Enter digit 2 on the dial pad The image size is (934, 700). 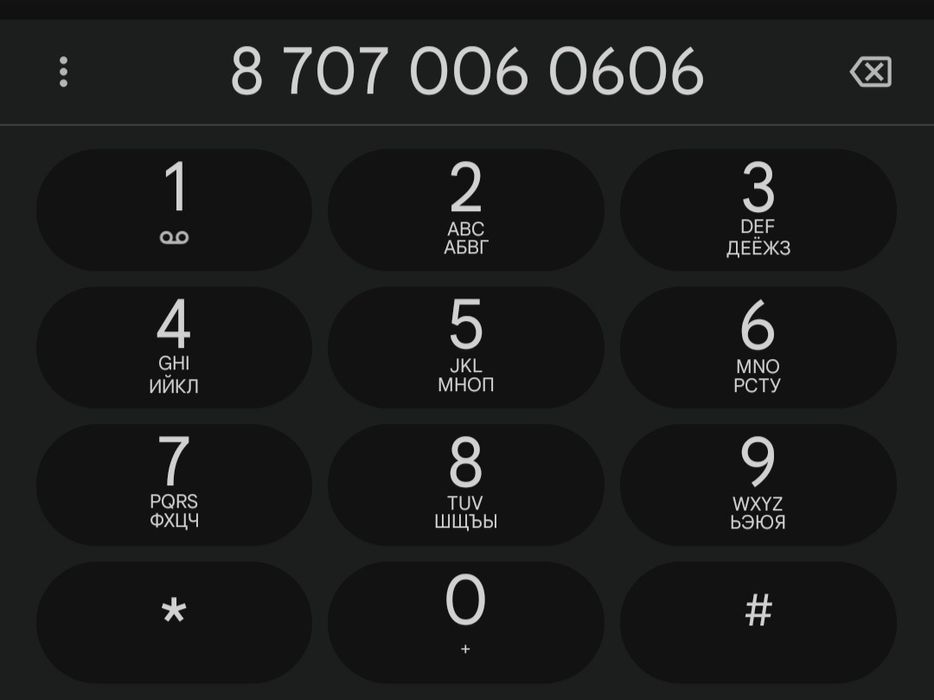pos(466,210)
